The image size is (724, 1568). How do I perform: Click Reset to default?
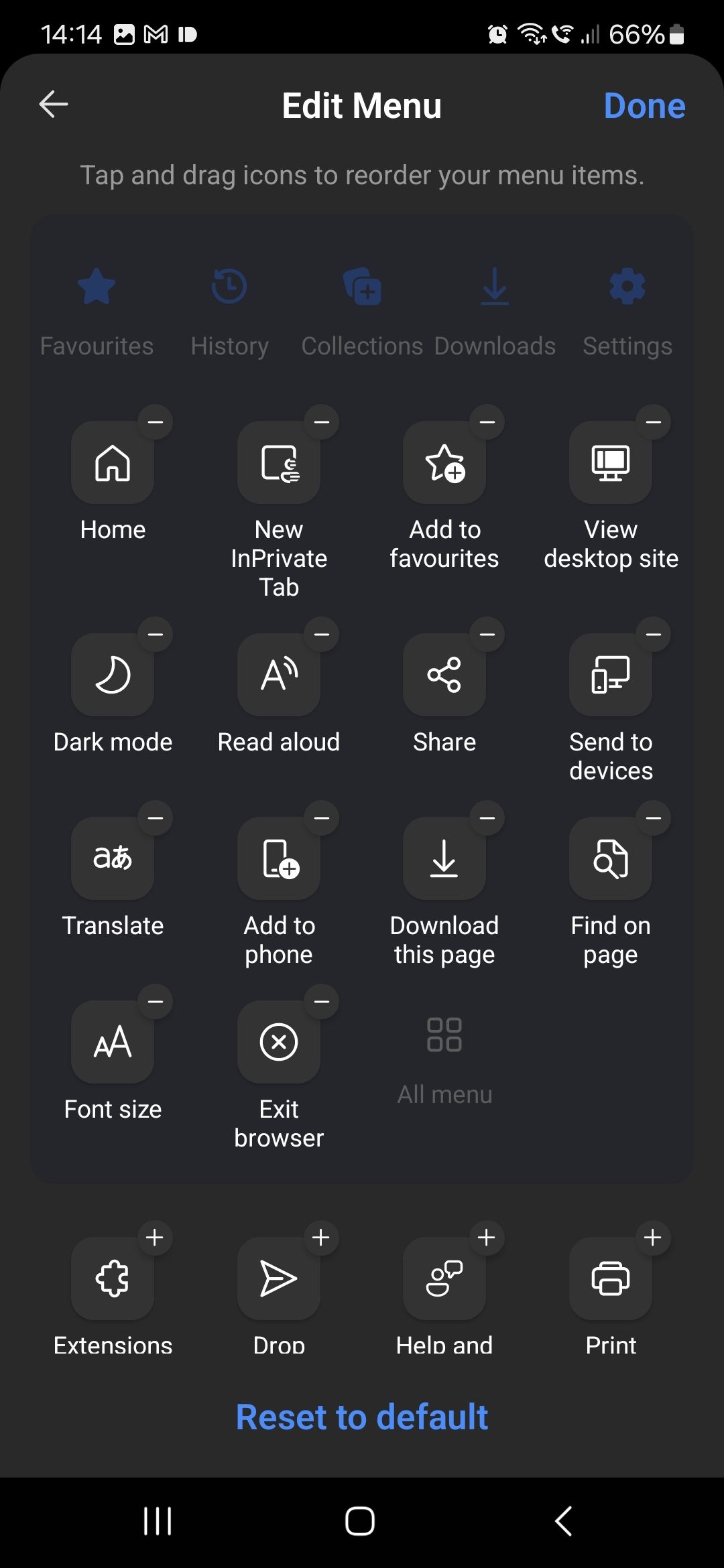361,1417
